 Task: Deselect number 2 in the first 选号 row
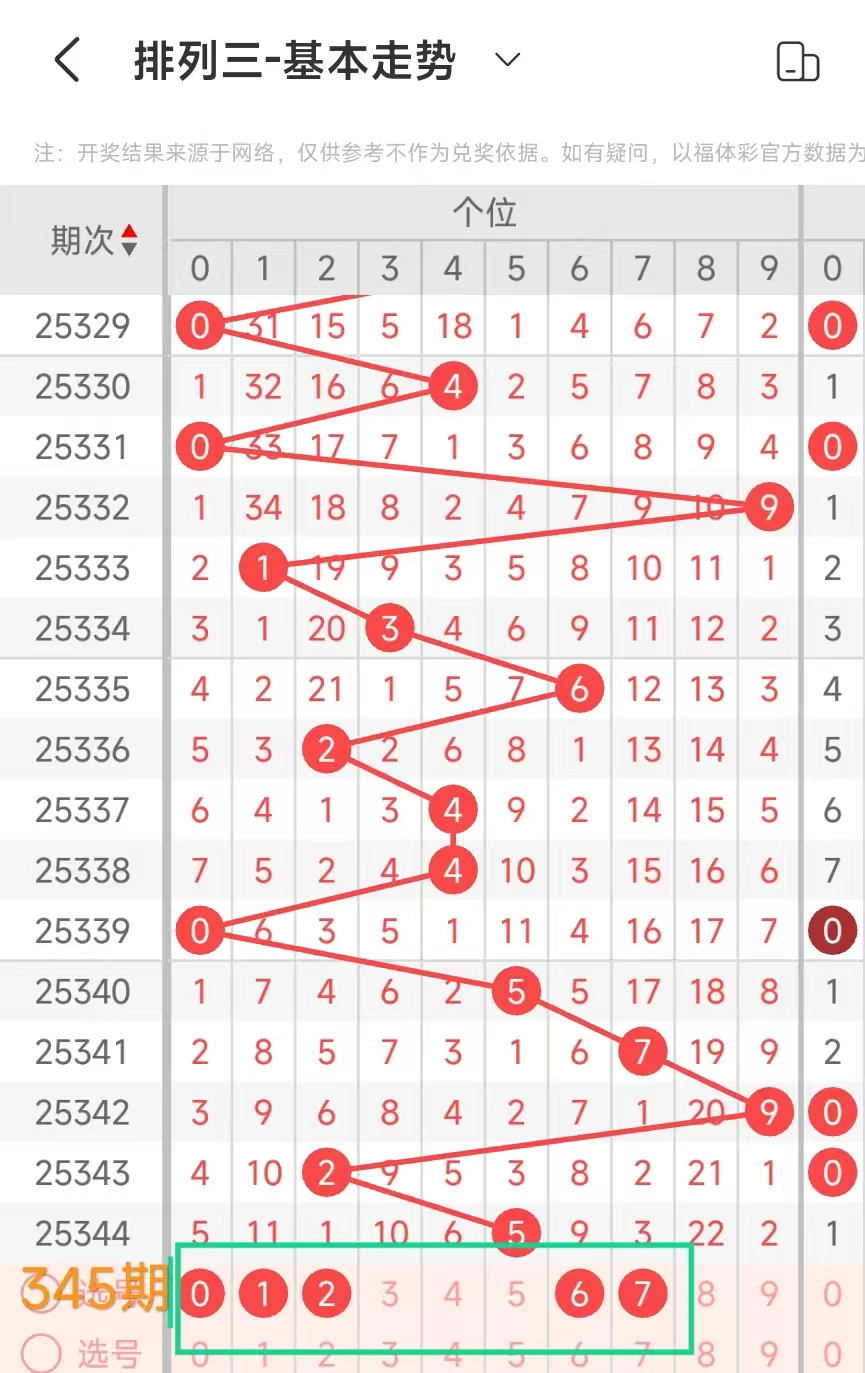pos(326,1295)
